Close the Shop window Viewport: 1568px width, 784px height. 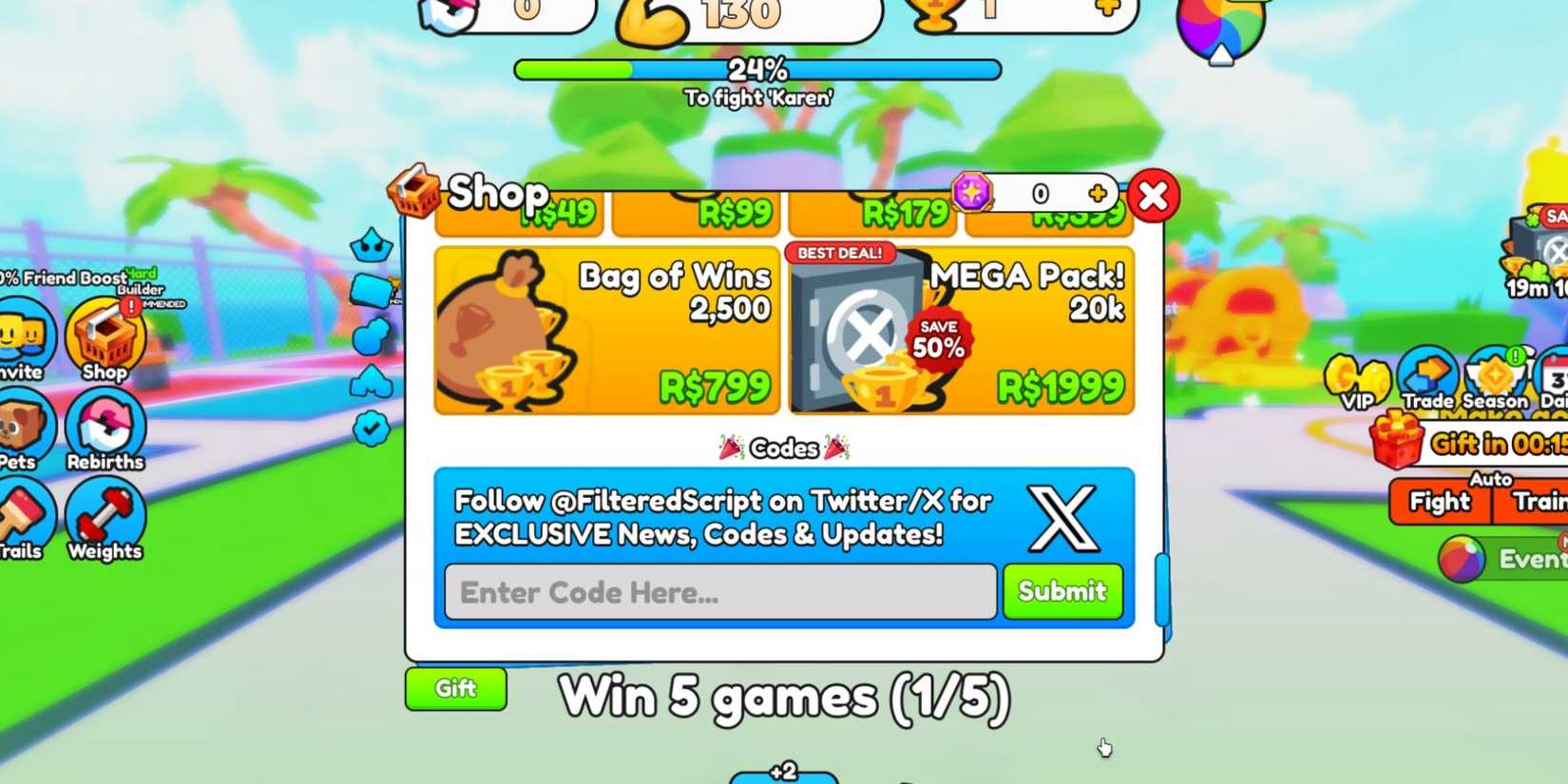coord(1153,197)
